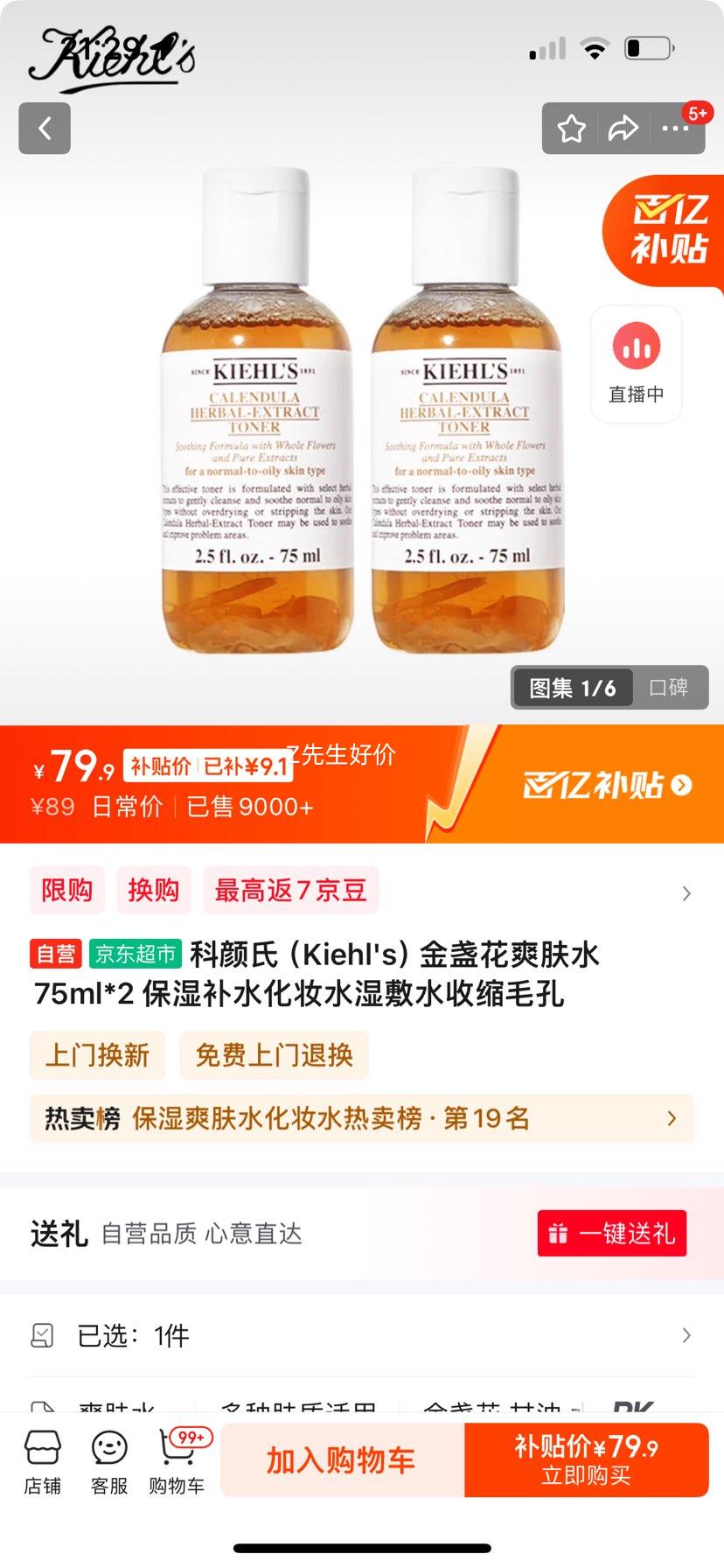This screenshot has width=724, height=1568.
Task: Tap the 直播中 live stream icon
Action: 636,363
